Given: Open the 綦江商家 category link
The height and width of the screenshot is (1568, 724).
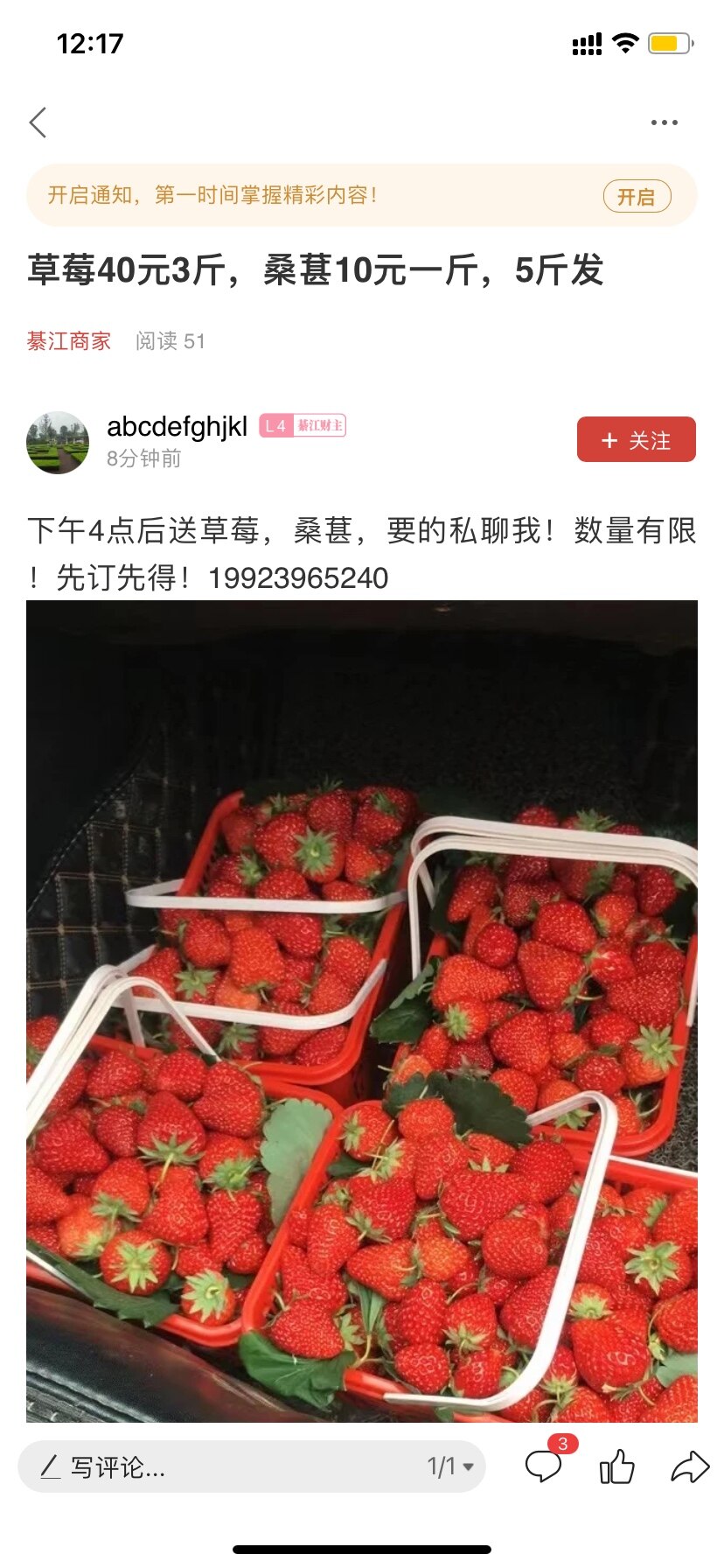Looking at the screenshot, I should [69, 341].
